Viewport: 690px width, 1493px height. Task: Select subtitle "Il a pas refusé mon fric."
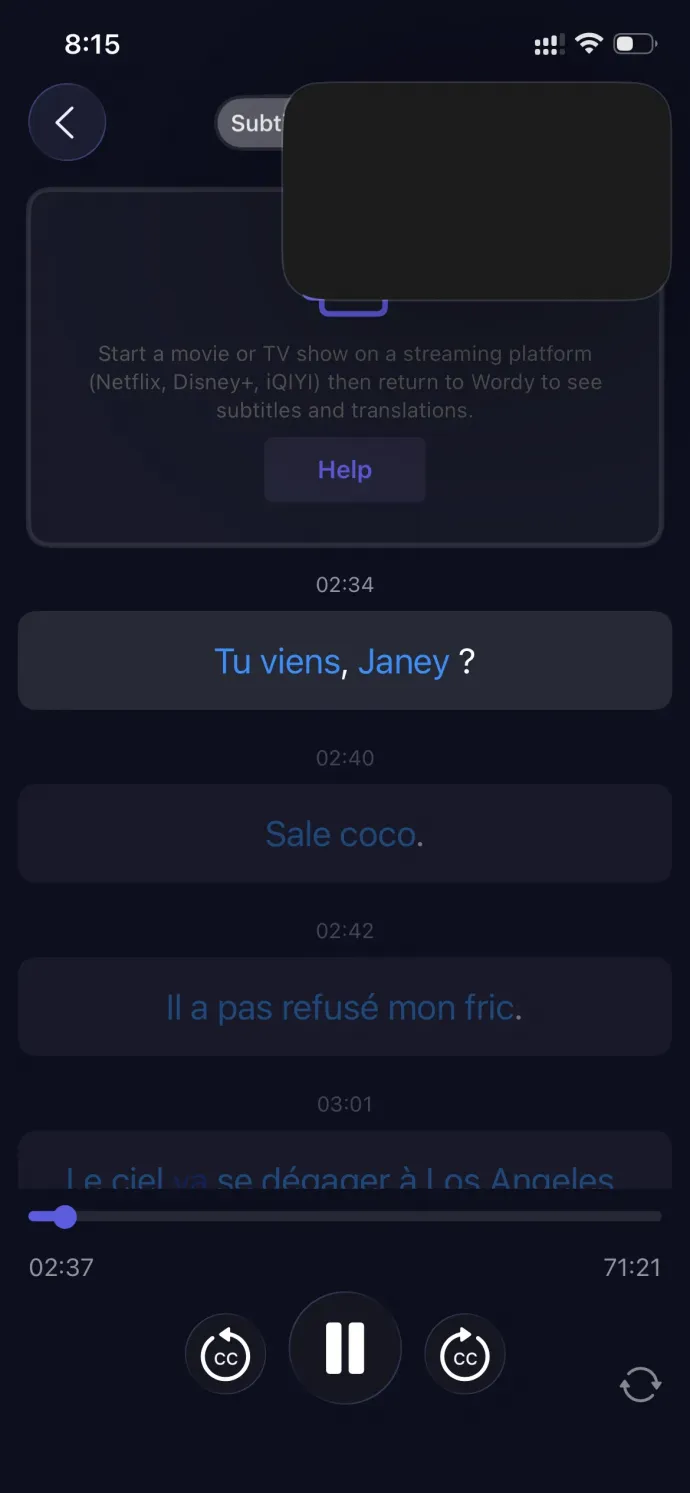pos(345,1007)
